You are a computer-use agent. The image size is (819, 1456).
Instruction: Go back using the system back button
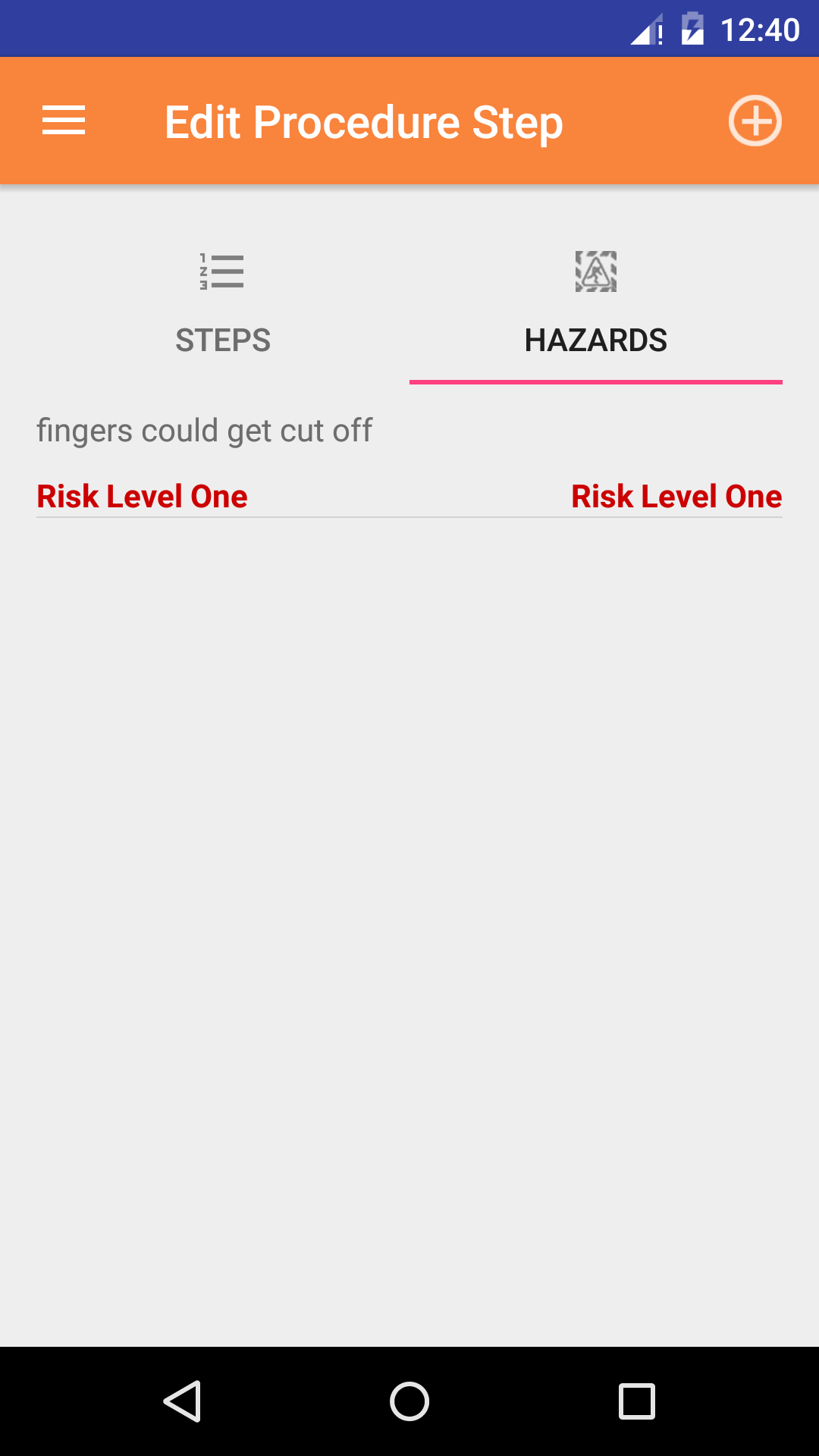pyautogui.click(x=182, y=1401)
